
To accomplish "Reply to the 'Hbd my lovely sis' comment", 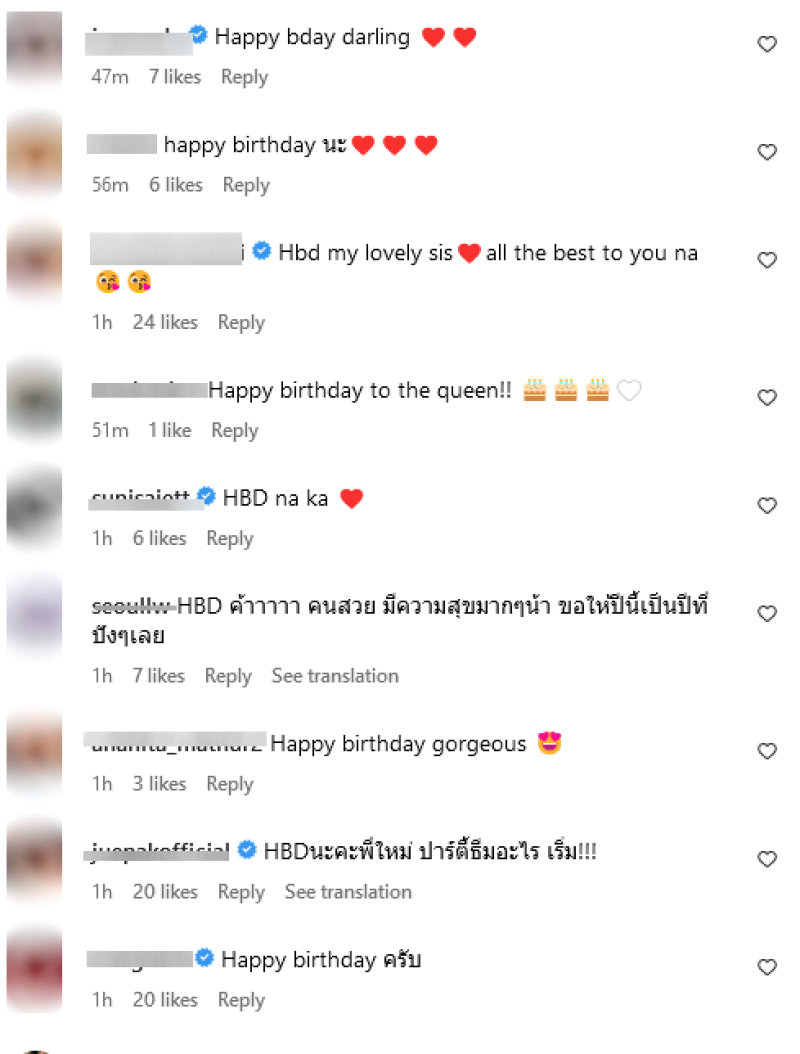I will point(241,322).
